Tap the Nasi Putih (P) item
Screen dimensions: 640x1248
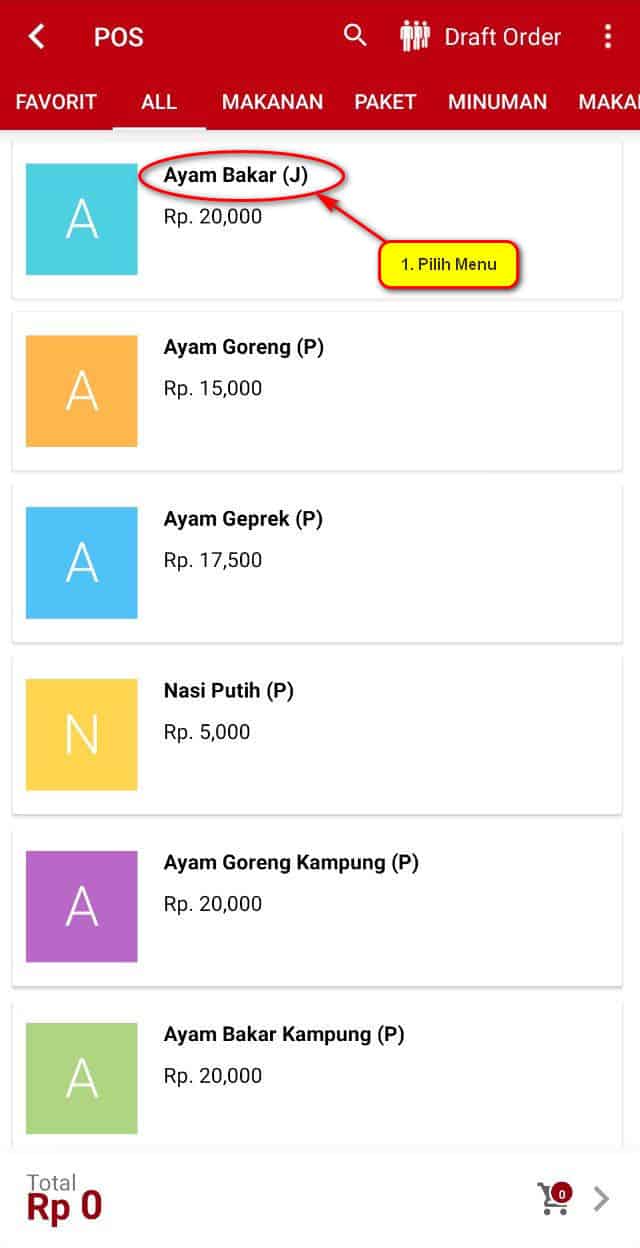(317, 735)
